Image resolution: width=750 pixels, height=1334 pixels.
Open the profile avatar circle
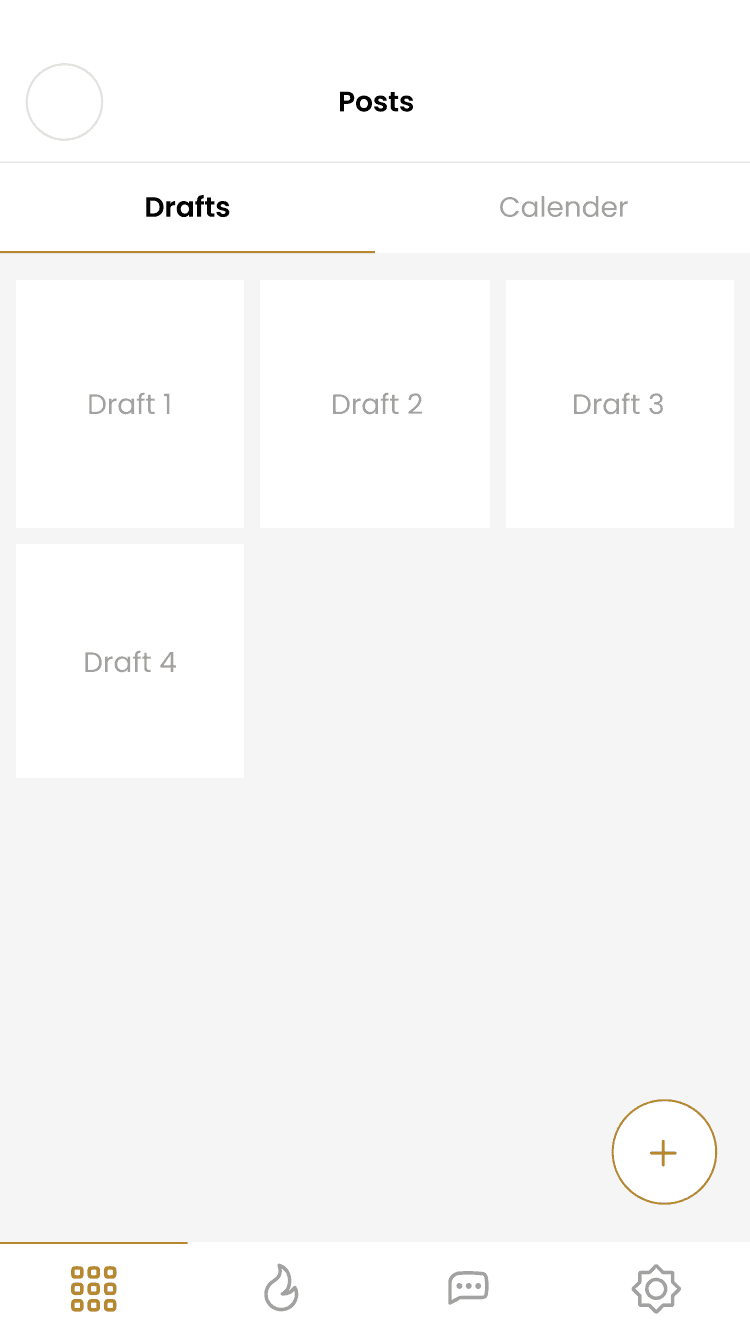pos(64,102)
